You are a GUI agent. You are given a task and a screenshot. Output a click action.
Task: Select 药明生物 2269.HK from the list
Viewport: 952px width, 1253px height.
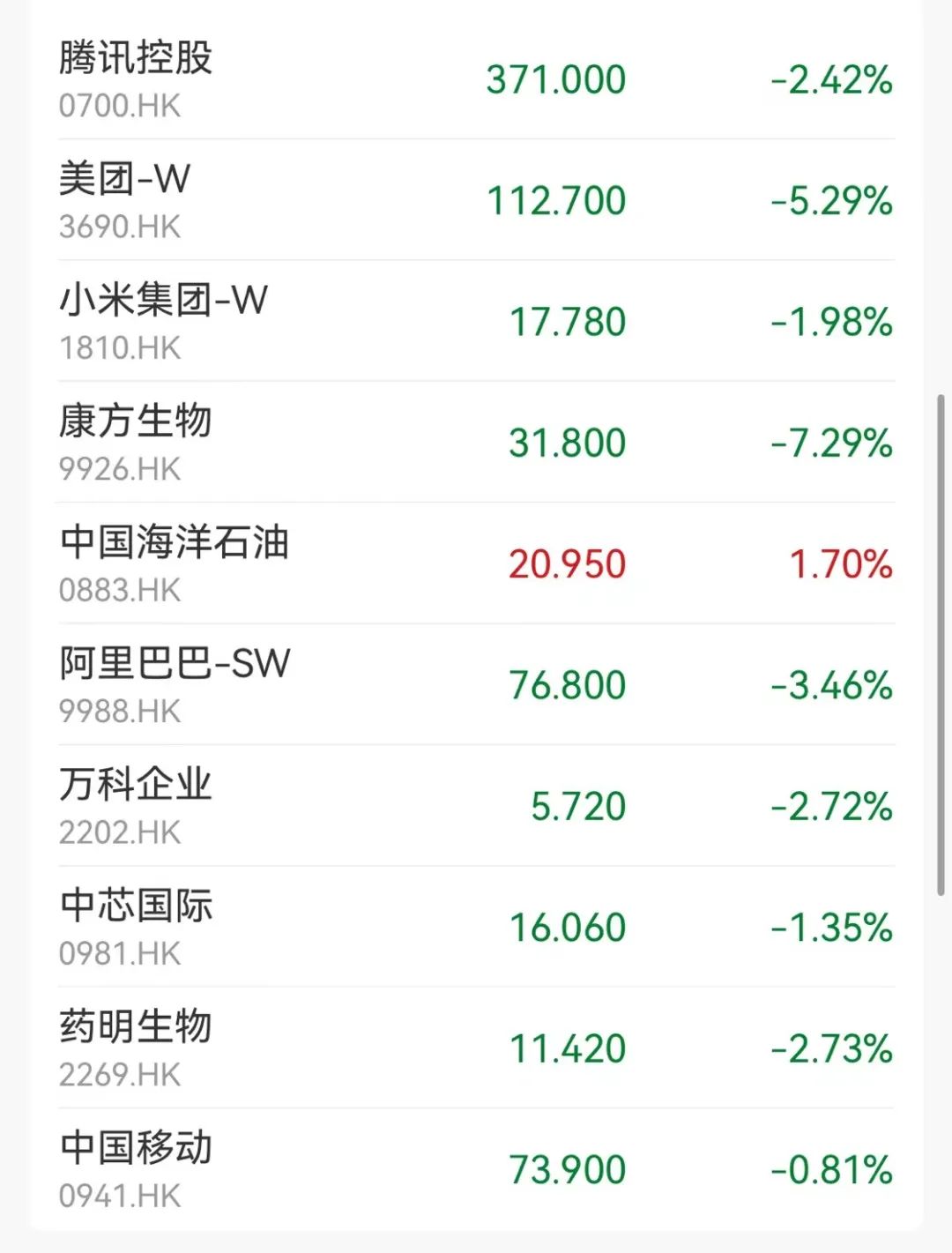(x=476, y=1048)
